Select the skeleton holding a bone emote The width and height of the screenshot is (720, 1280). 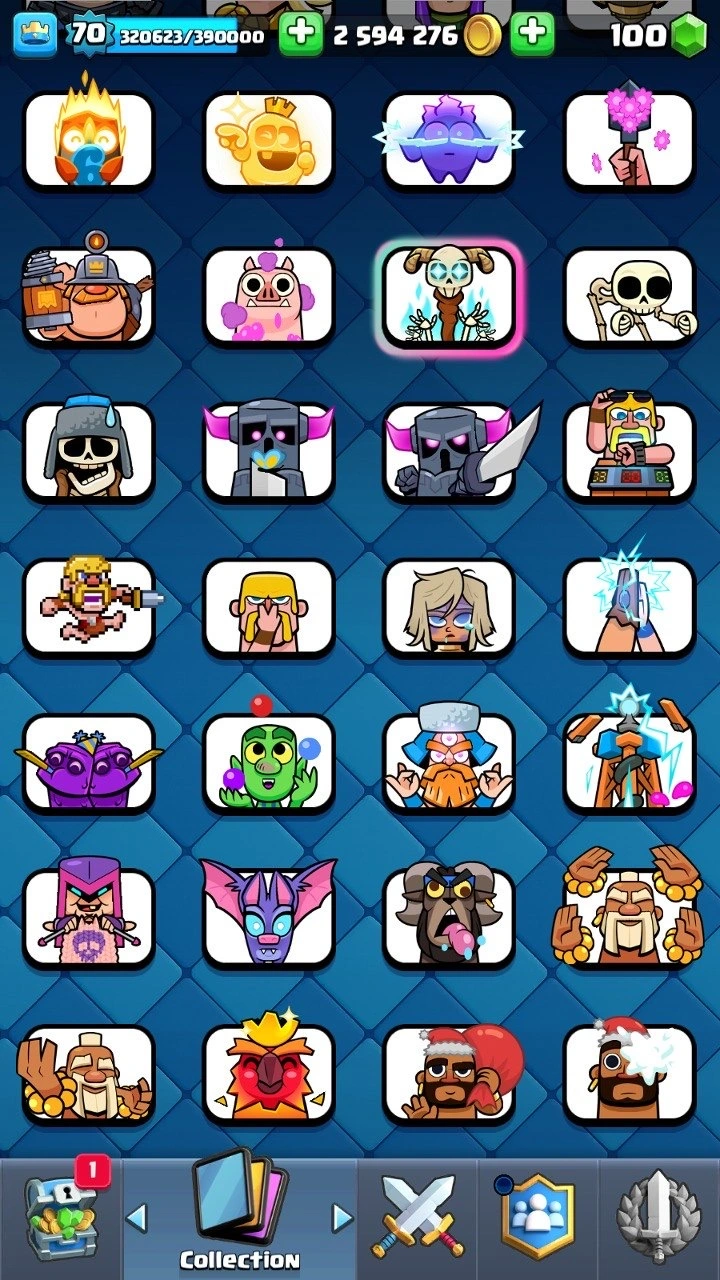[x=629, y=297]
